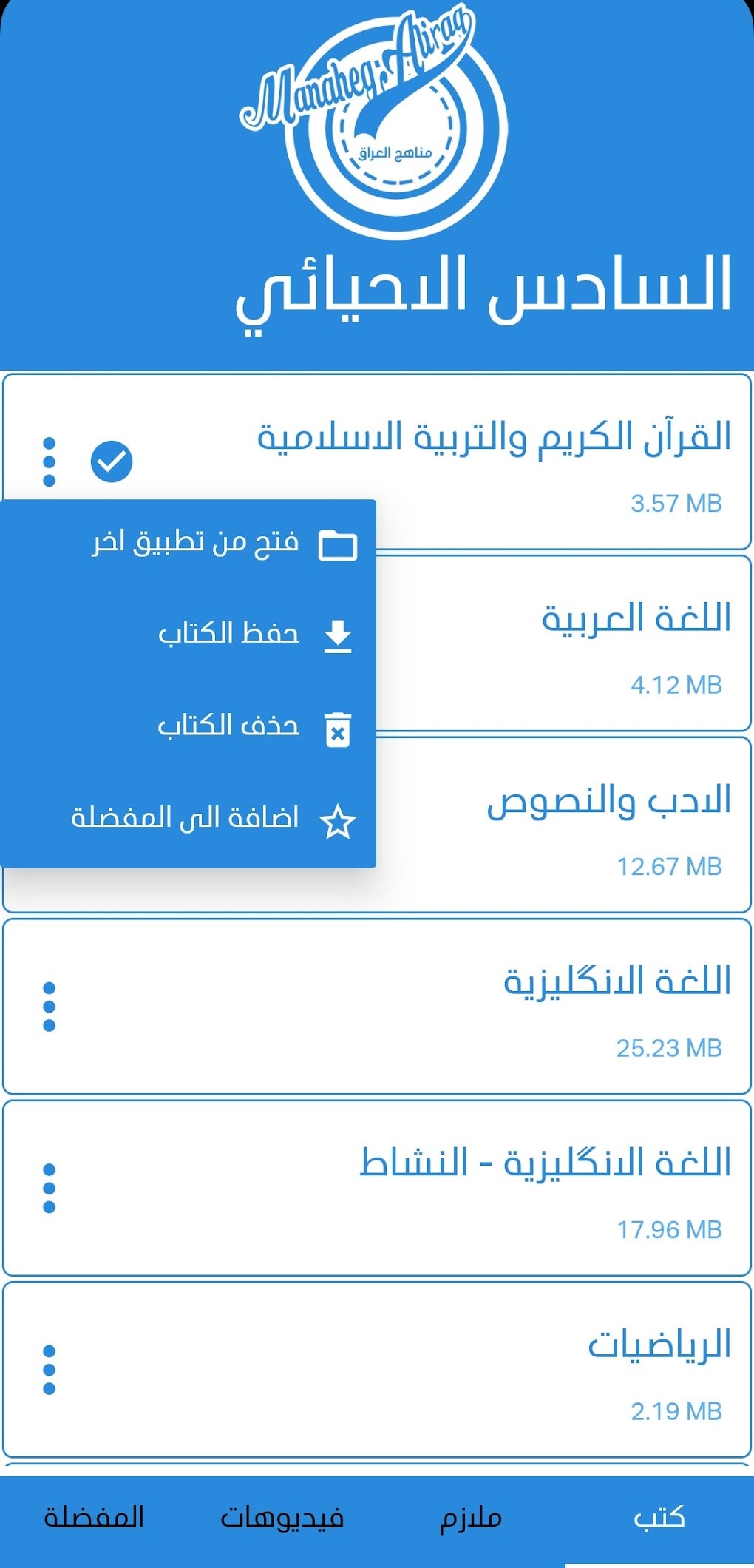This screenshot has height=1568, width=754.
Task: Switch to the كتب tab
Action: tap(659, 1518)
